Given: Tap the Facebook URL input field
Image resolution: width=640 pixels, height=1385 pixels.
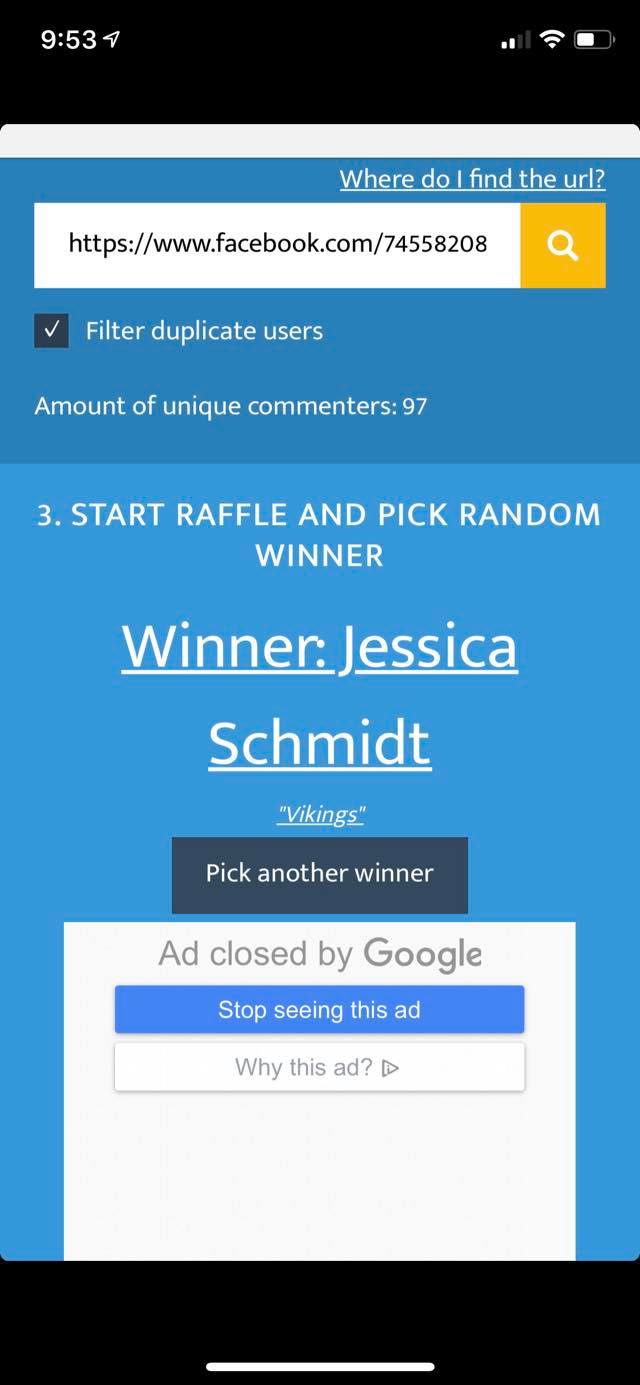Looking at the screenshot, I should [x=277, y=245].
